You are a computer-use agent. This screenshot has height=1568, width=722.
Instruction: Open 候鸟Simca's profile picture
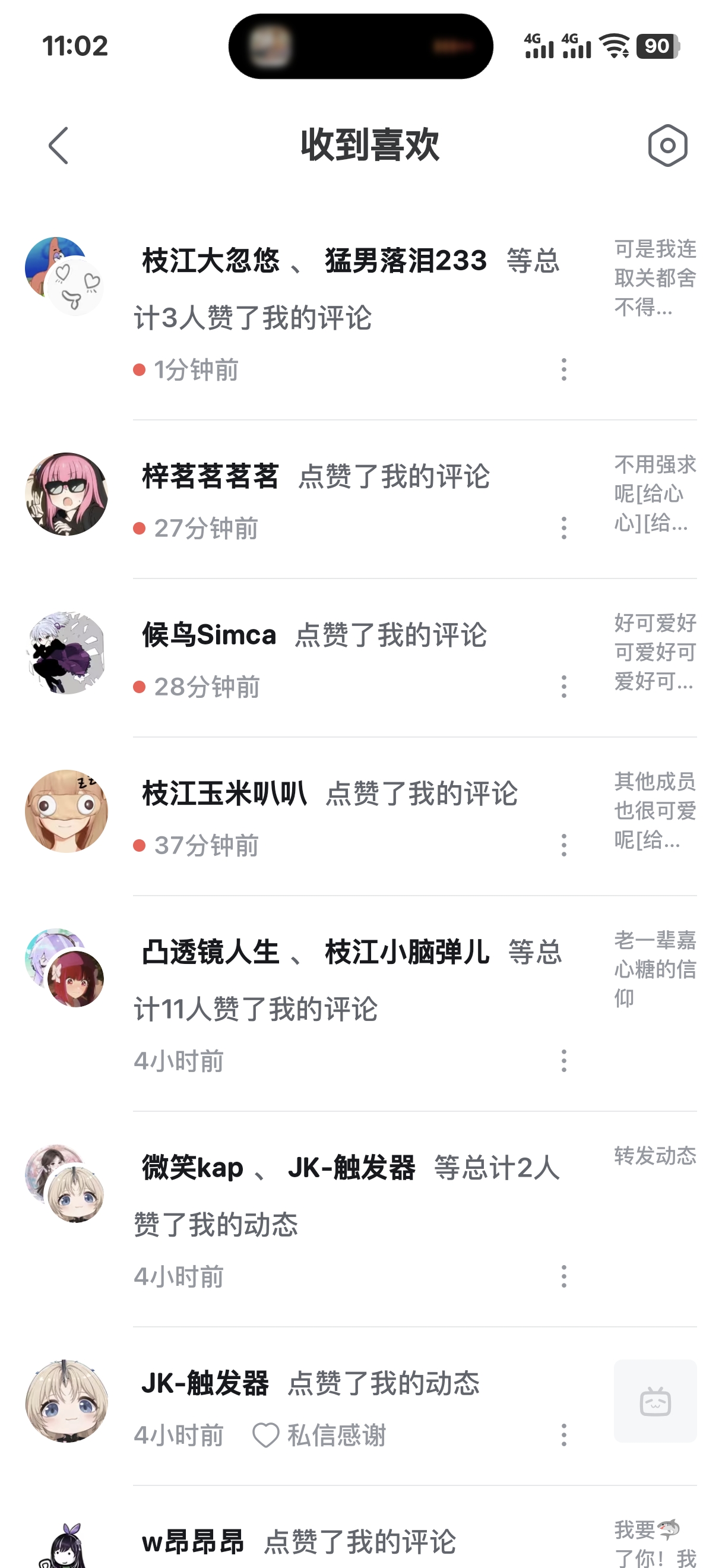click(66, 653)
